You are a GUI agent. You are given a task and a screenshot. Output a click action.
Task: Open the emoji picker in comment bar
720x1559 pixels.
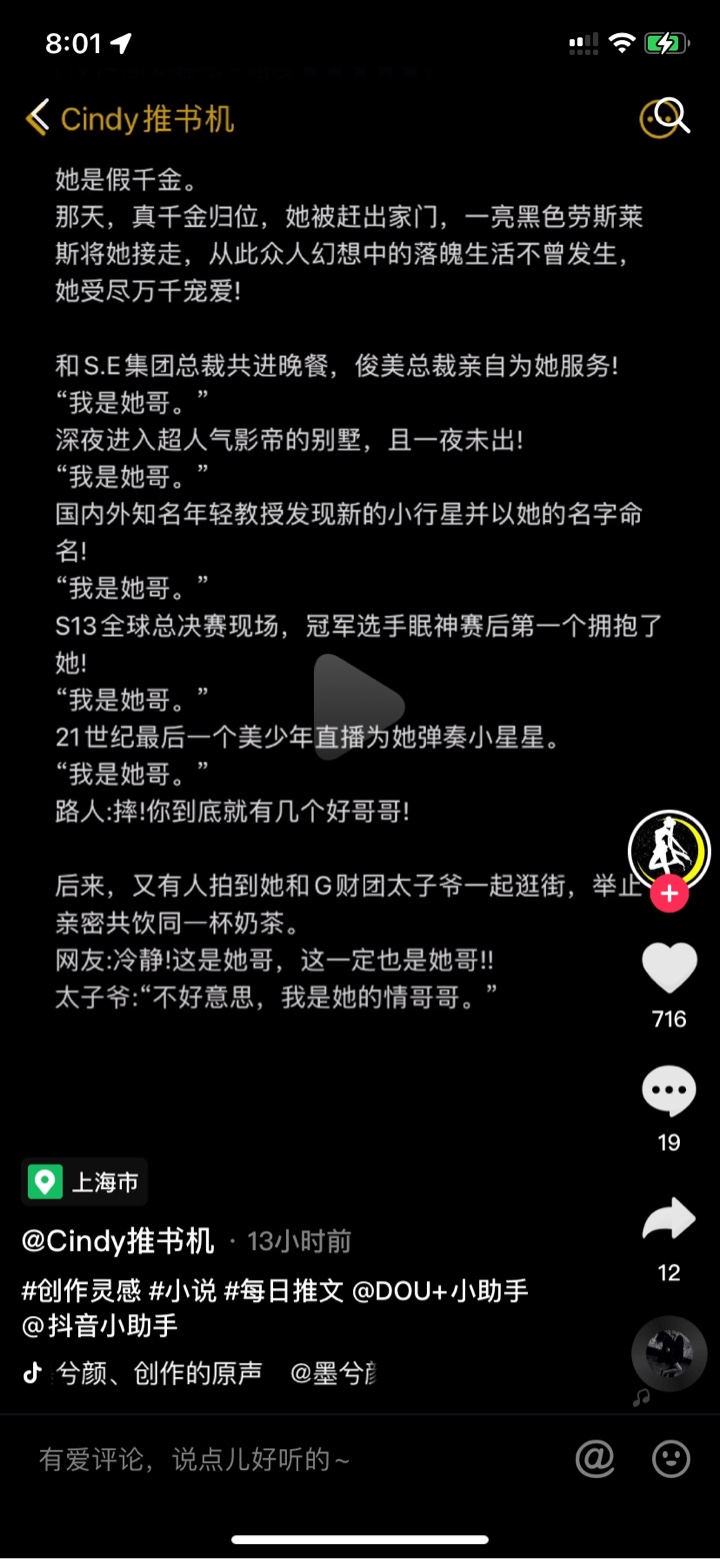(x=671, y=1459)
